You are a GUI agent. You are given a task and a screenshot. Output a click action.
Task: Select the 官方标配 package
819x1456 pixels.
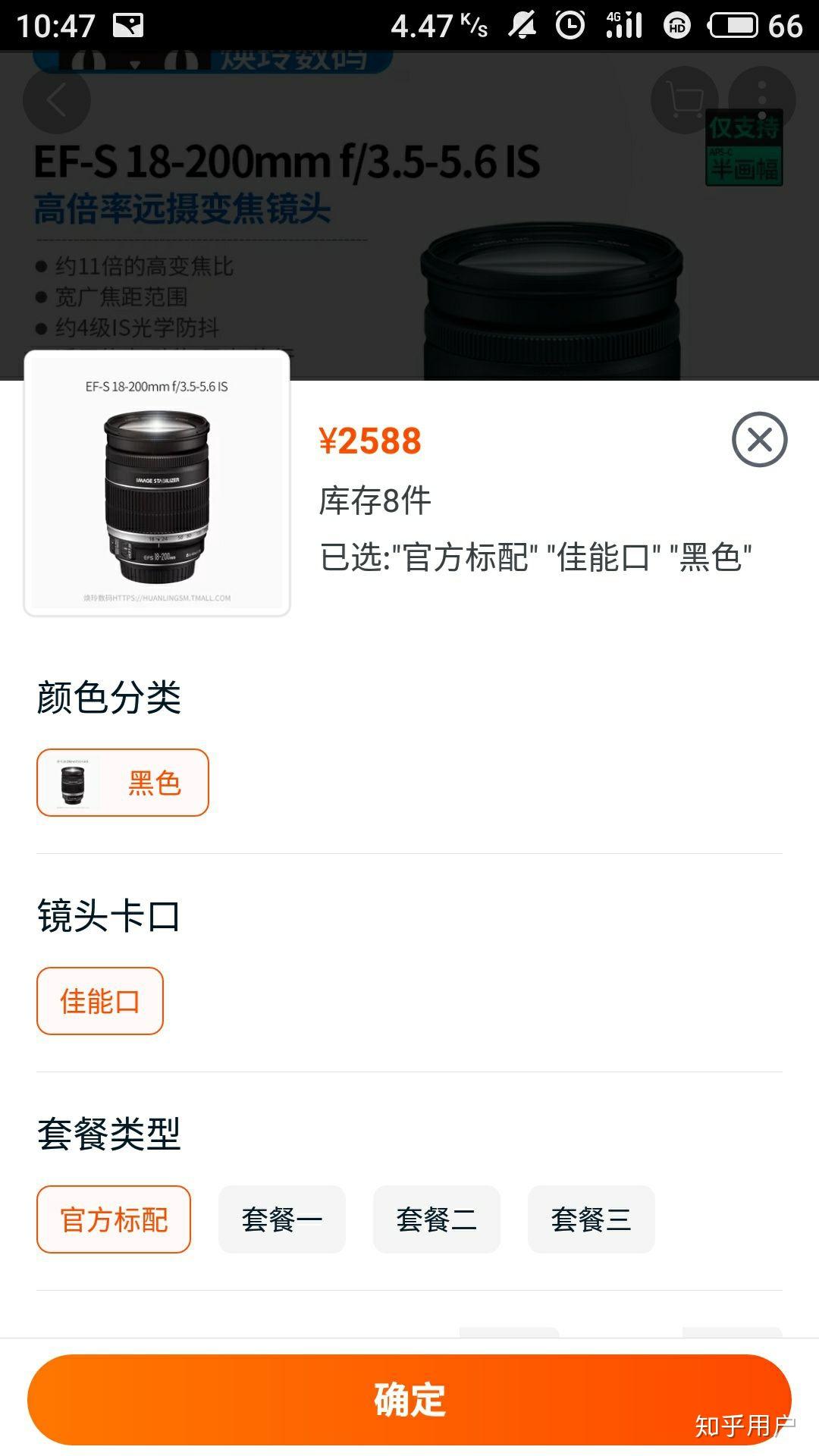[114, 1219]
